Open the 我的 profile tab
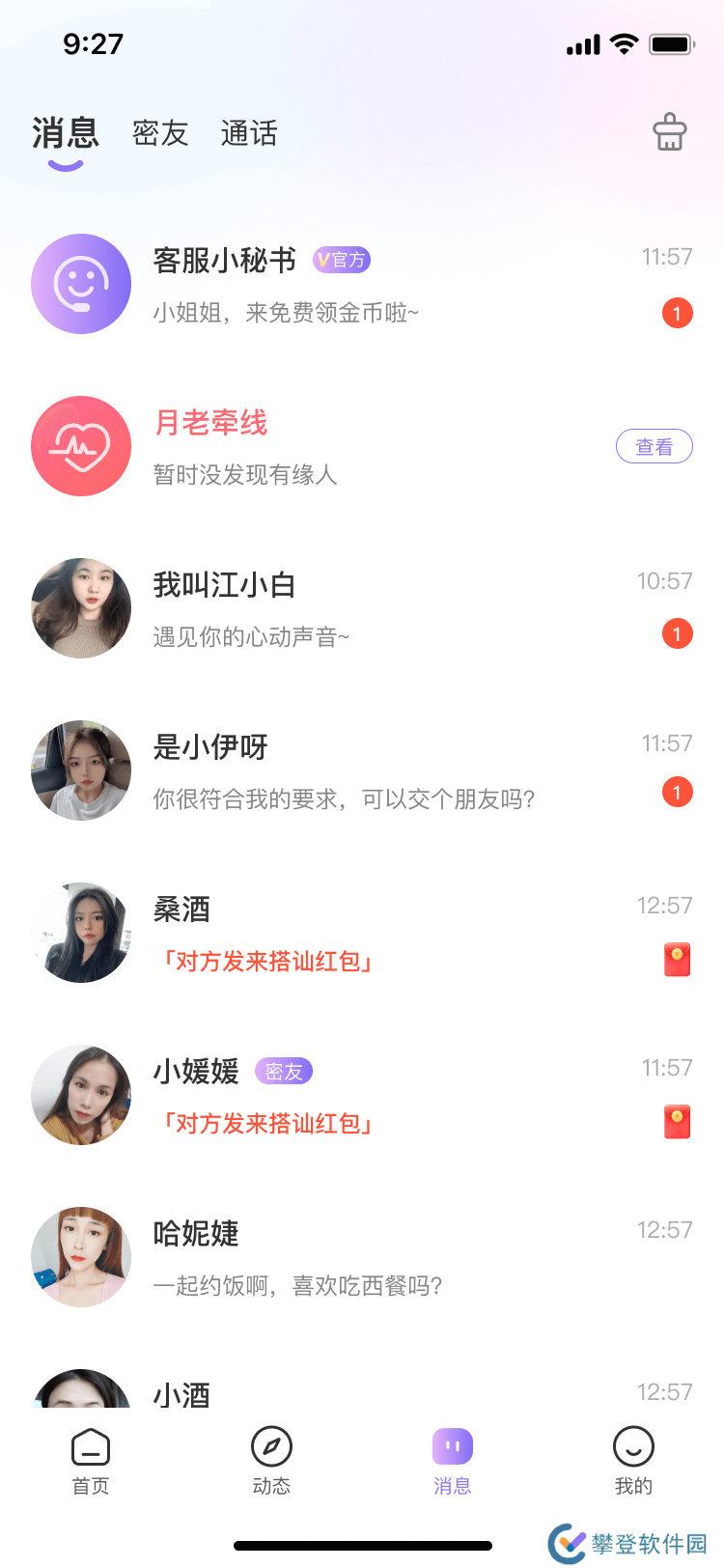 (x=633, y=1460)
